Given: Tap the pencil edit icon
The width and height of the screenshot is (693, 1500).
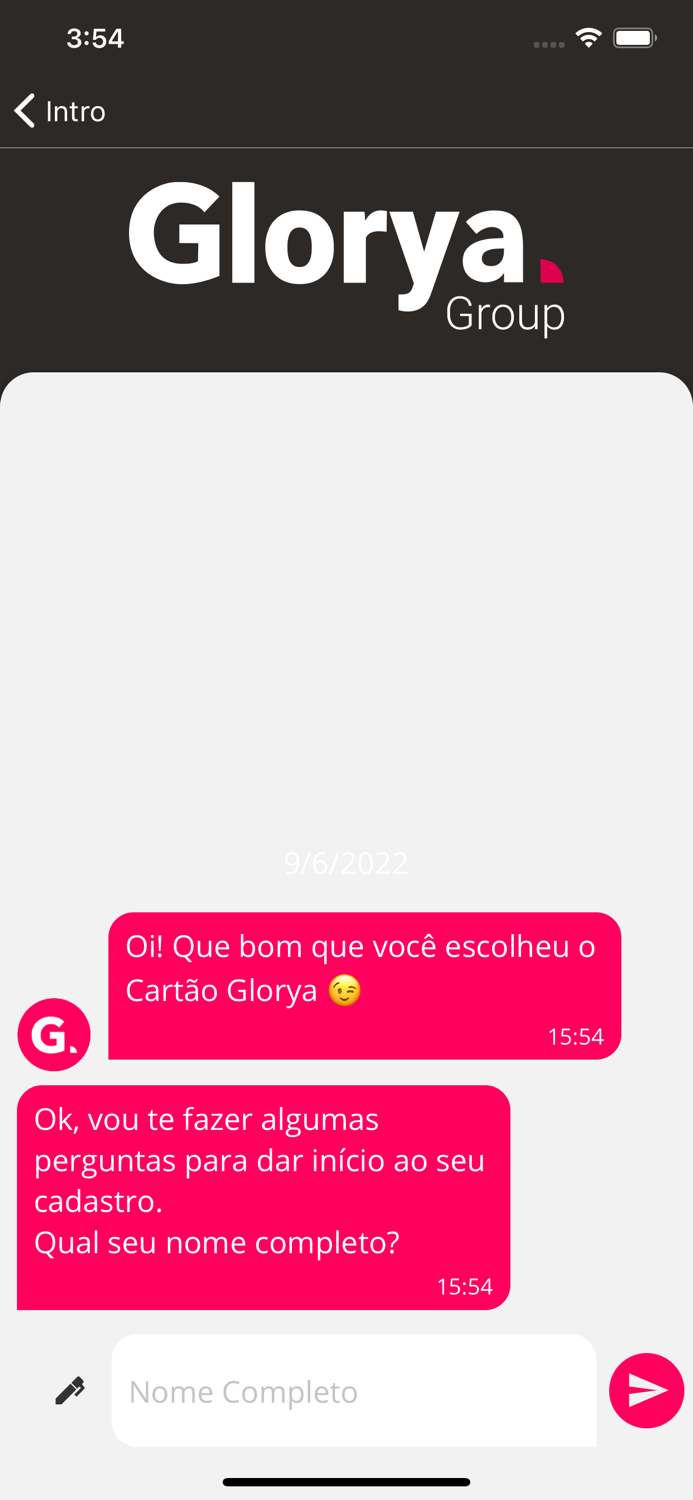Looking at the screenshot, I should pos(70,1390).
